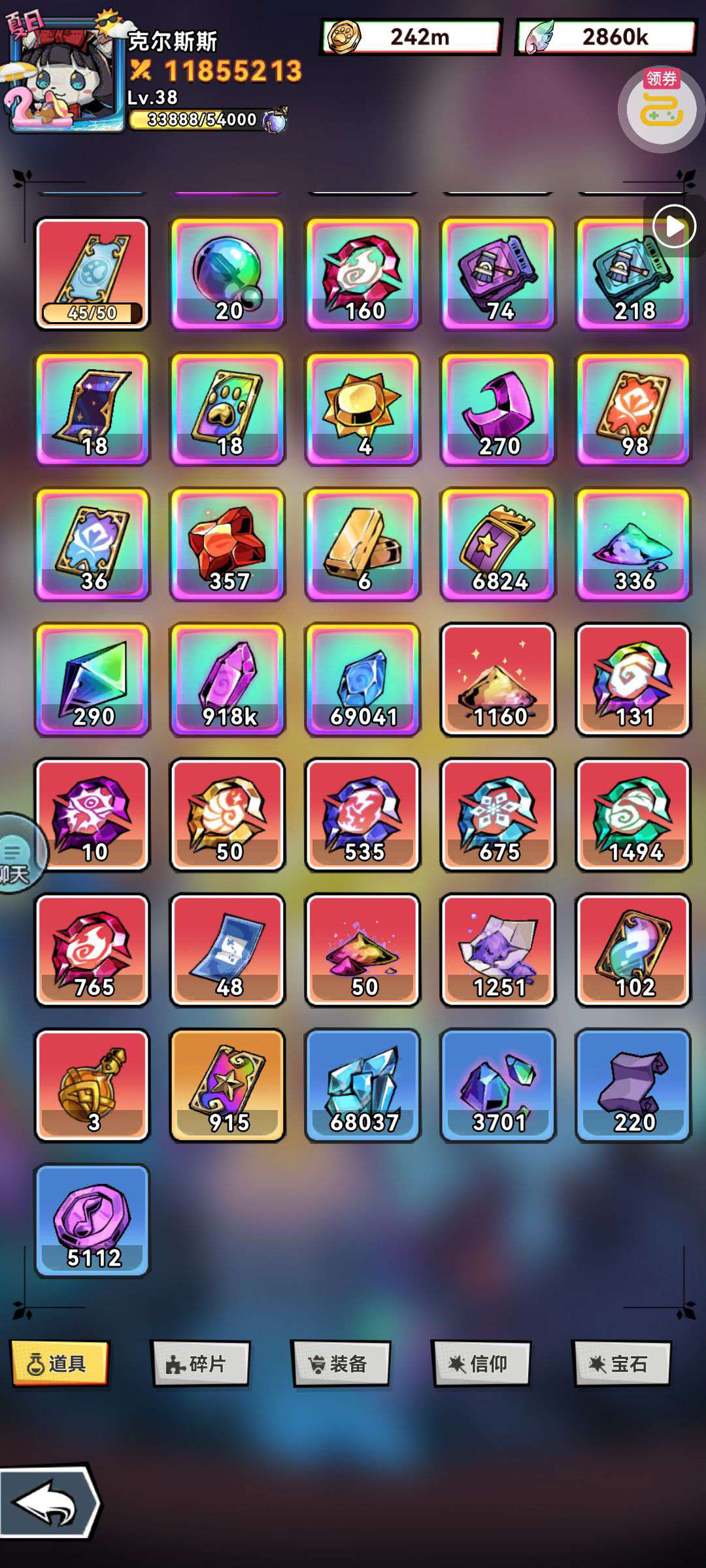Select the purple coin item with 5112

coord(92,1220)
